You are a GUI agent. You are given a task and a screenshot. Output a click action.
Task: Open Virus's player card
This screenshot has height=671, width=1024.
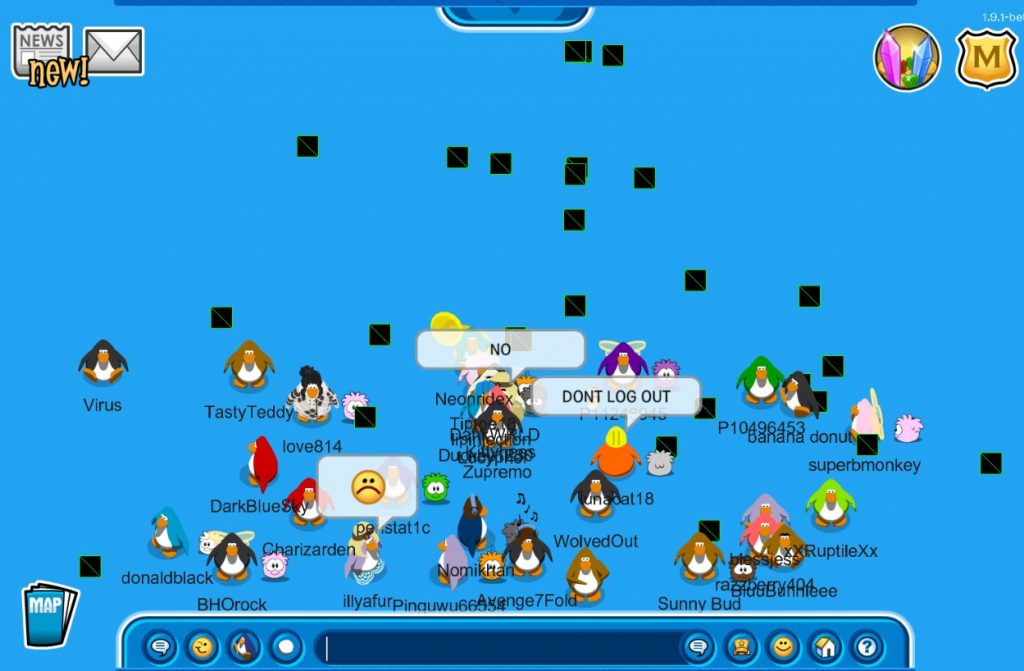tap(102, 362)
